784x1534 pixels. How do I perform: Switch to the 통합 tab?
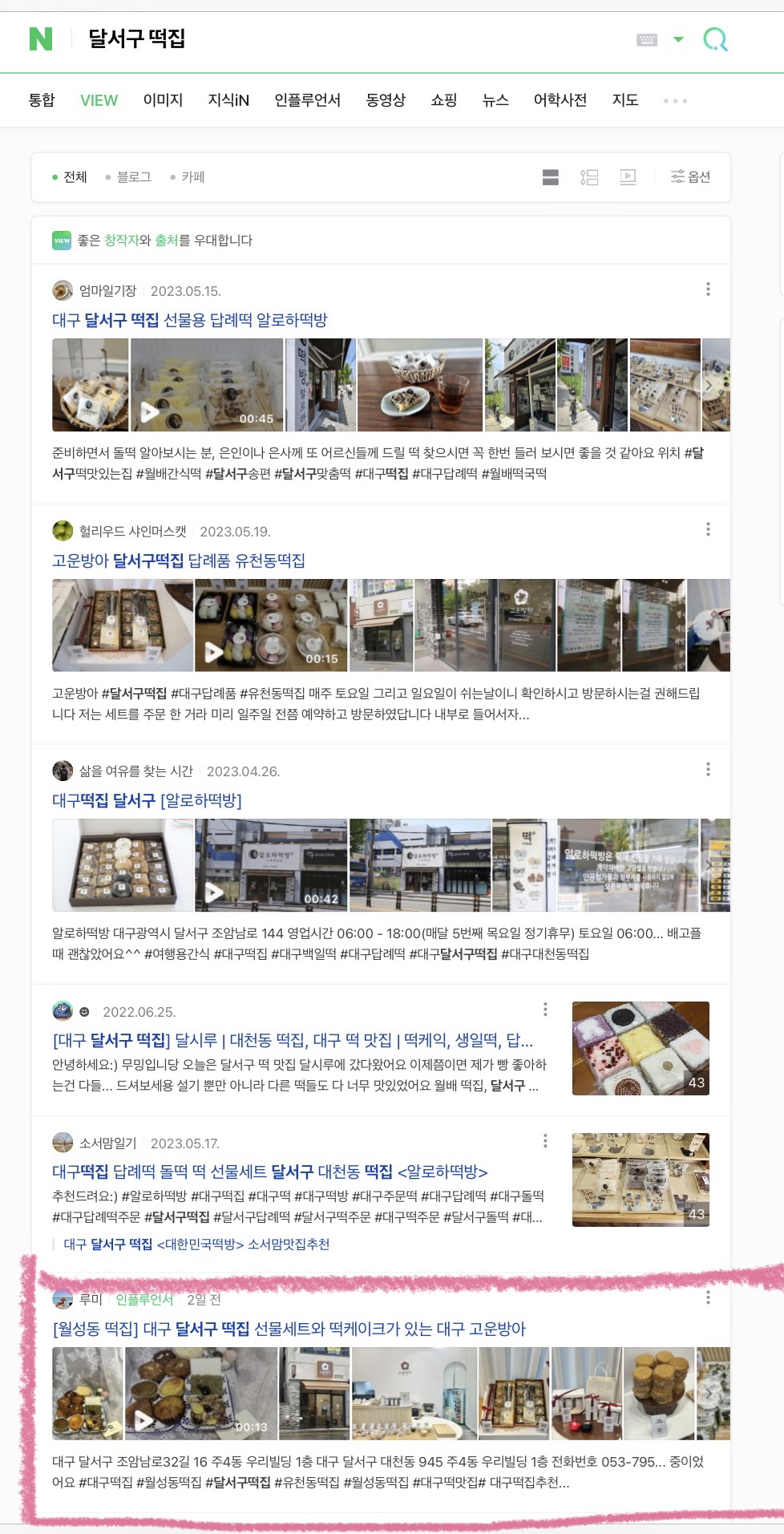tap(42, 100)
